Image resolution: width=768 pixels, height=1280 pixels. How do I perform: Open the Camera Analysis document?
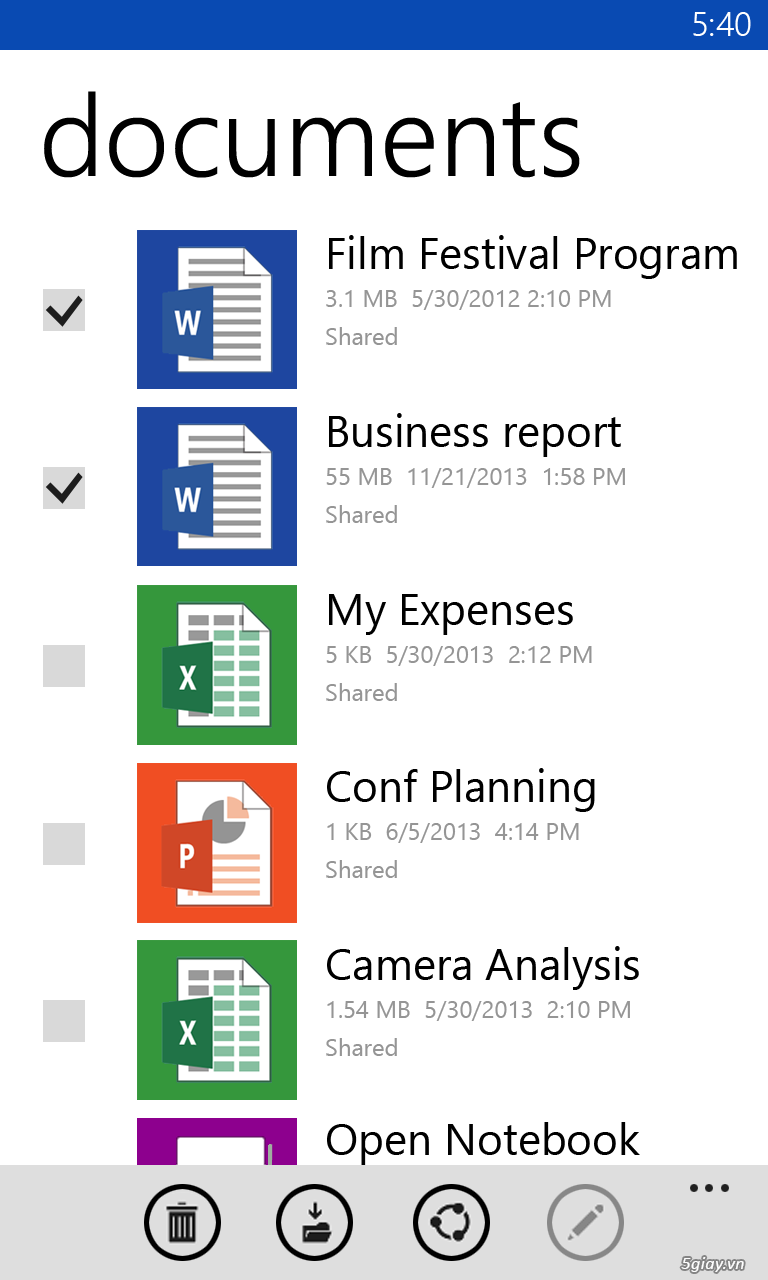(483, 966)
